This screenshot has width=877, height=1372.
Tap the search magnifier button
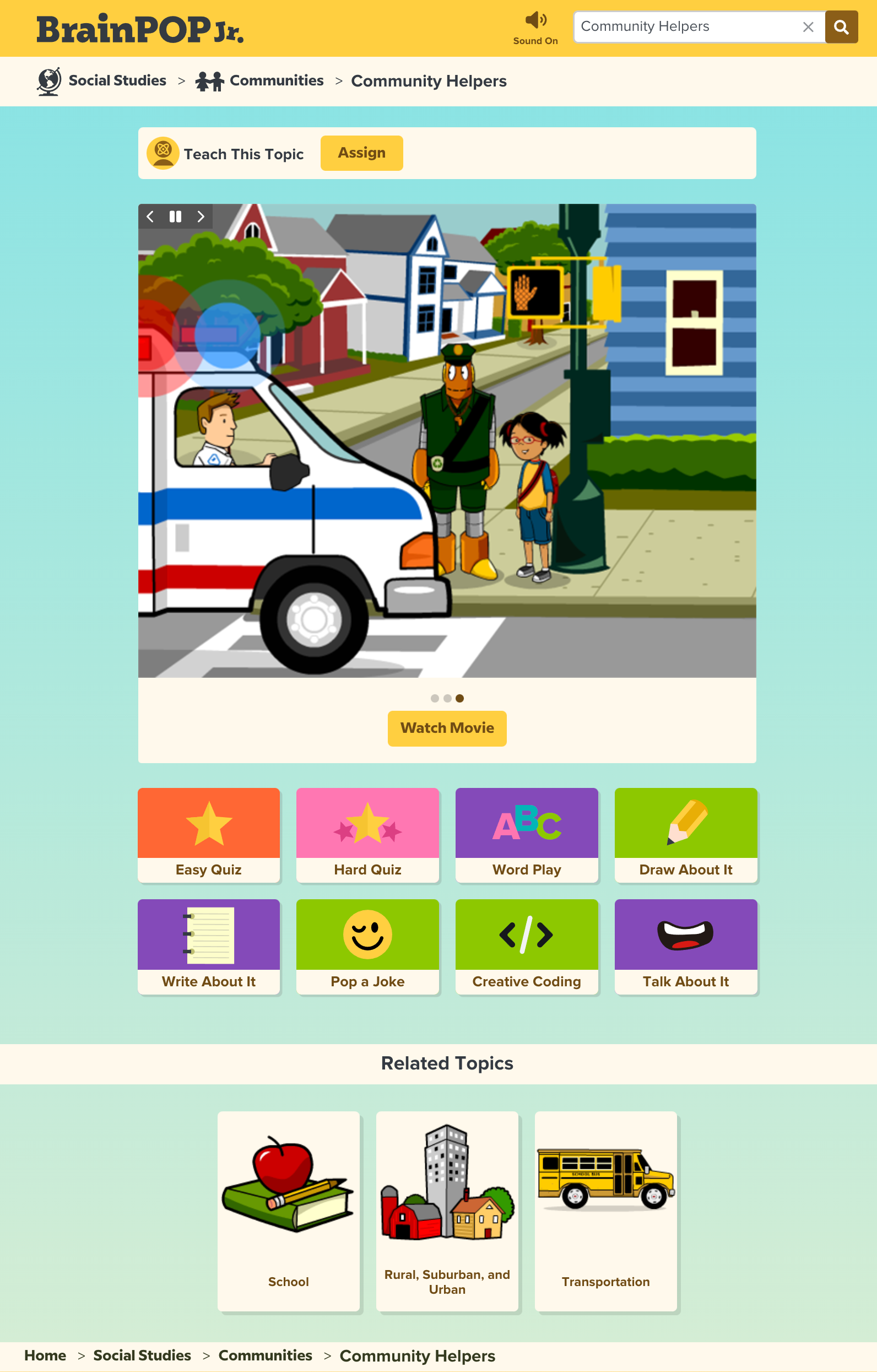(x=841, y=28)
